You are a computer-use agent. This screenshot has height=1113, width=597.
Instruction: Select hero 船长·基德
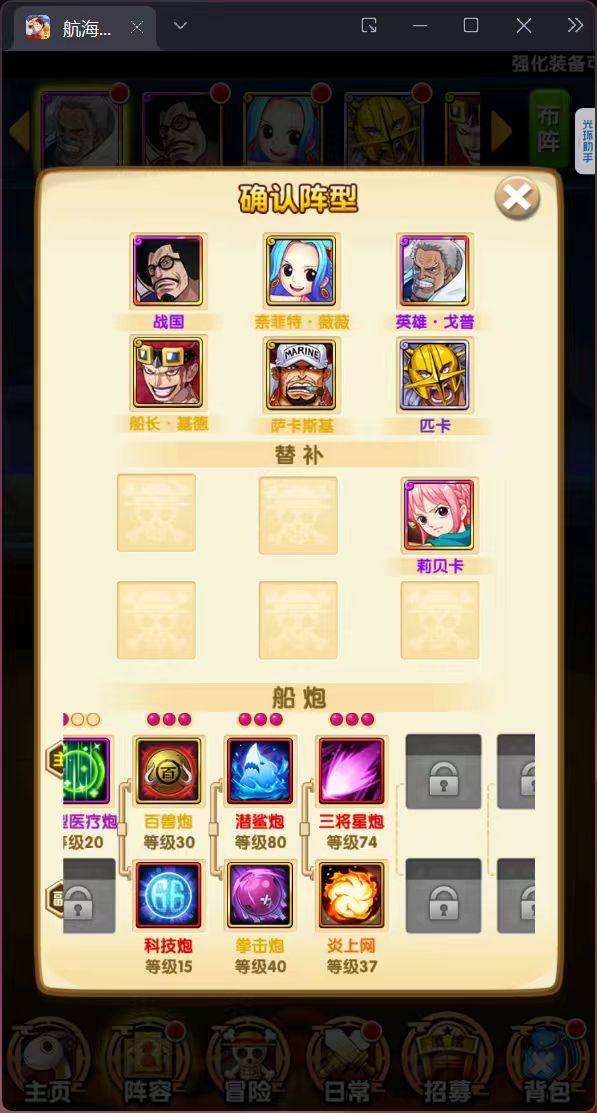click(x=168, y=373)
